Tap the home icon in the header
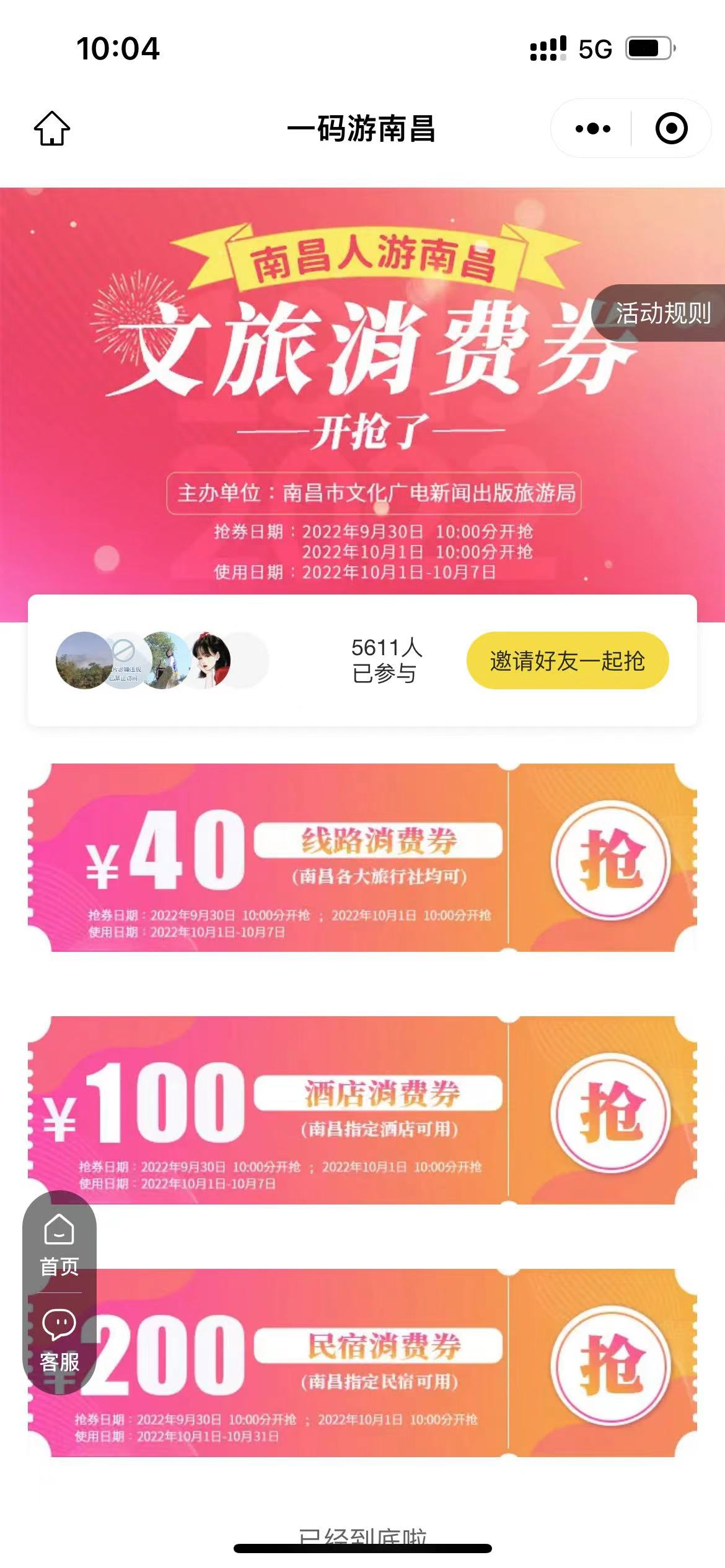This screenshot has height=1568, width=725. (x=52, y=128)
